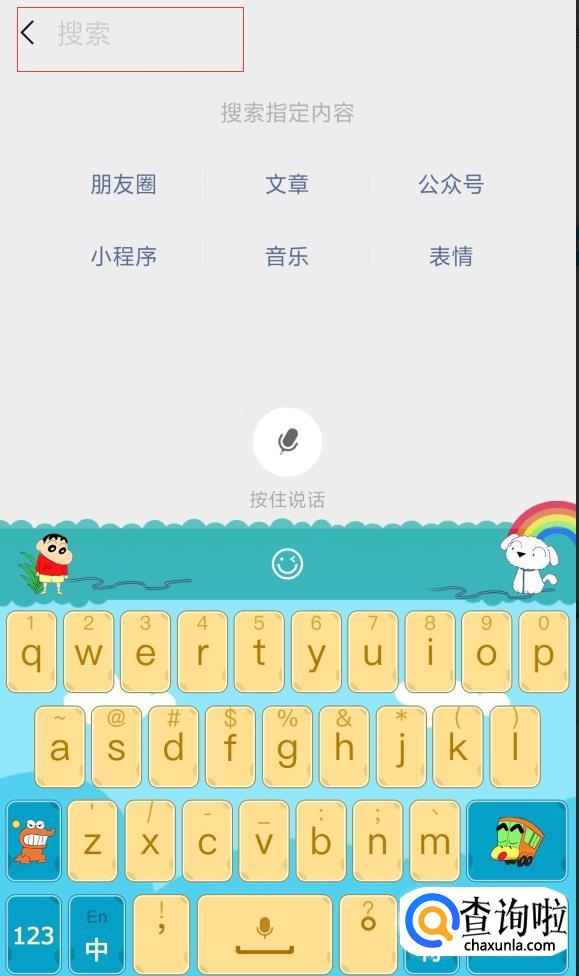
Task: Pick the 音乐 search category
Action: click(287, 256)
